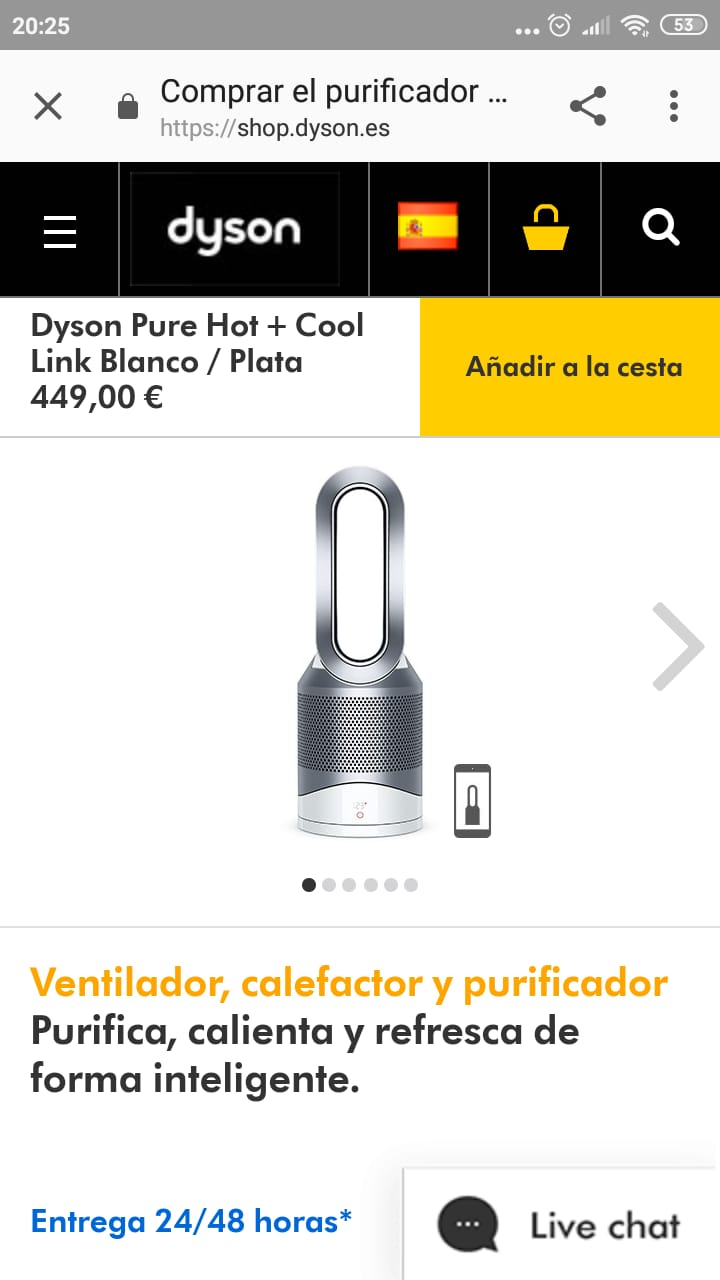
Task: Open the shopping basket
Action: click(x=546, y=228)
